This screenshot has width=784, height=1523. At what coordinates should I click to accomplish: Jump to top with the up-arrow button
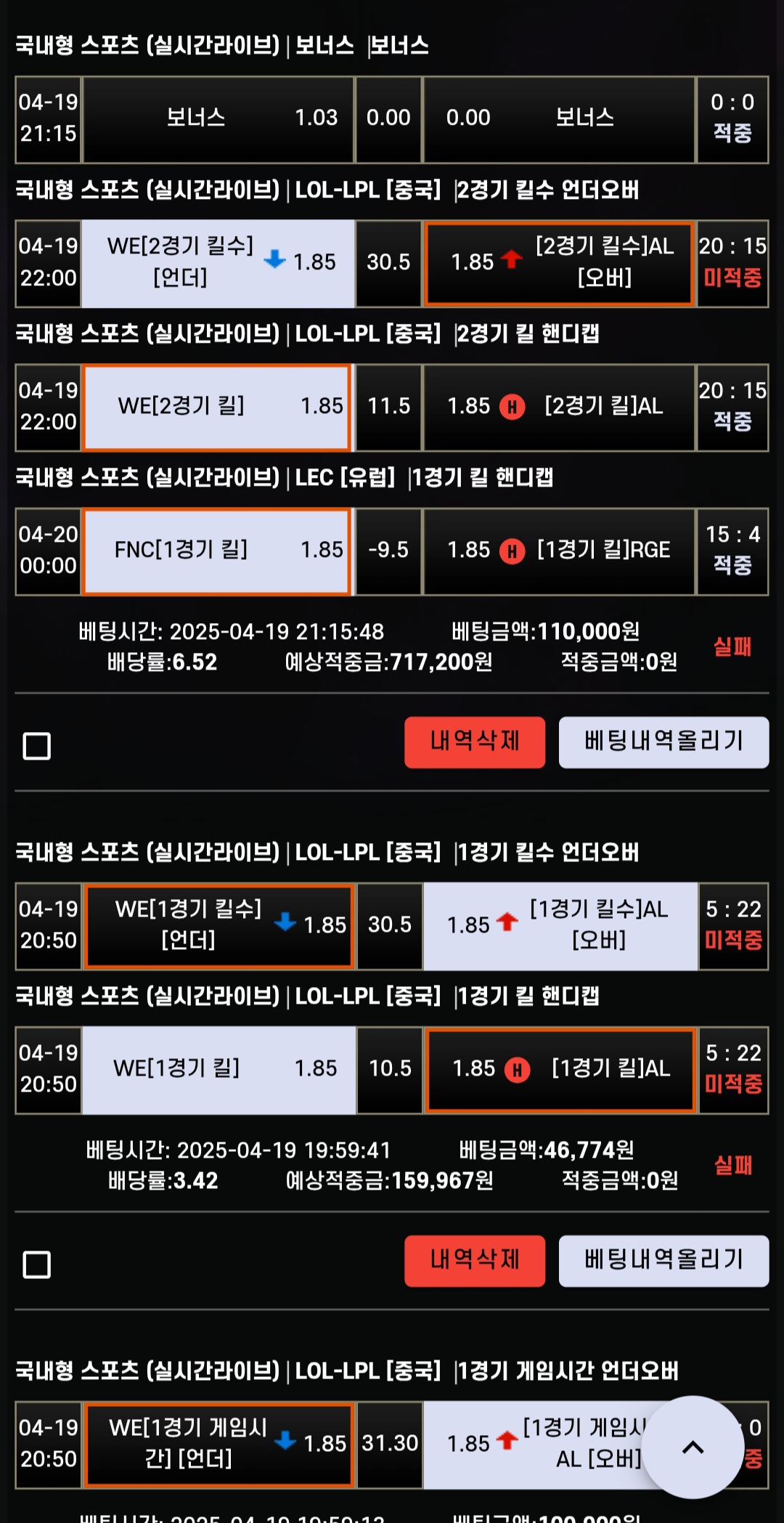coord(693,1447)
